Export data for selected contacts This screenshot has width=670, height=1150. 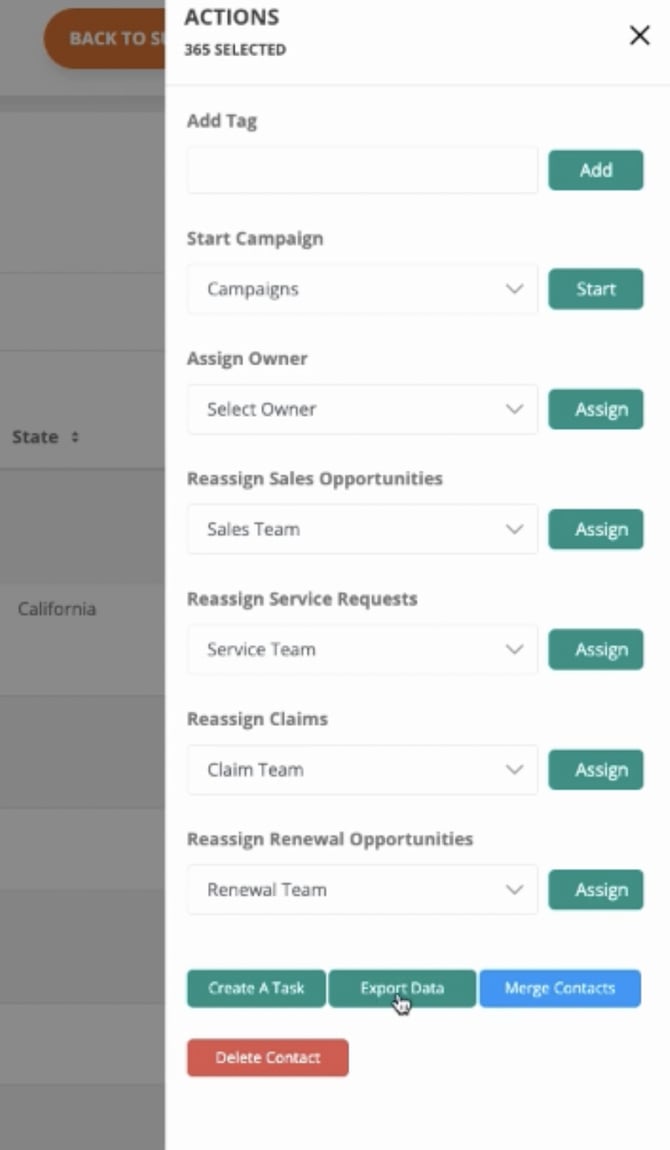402,988
